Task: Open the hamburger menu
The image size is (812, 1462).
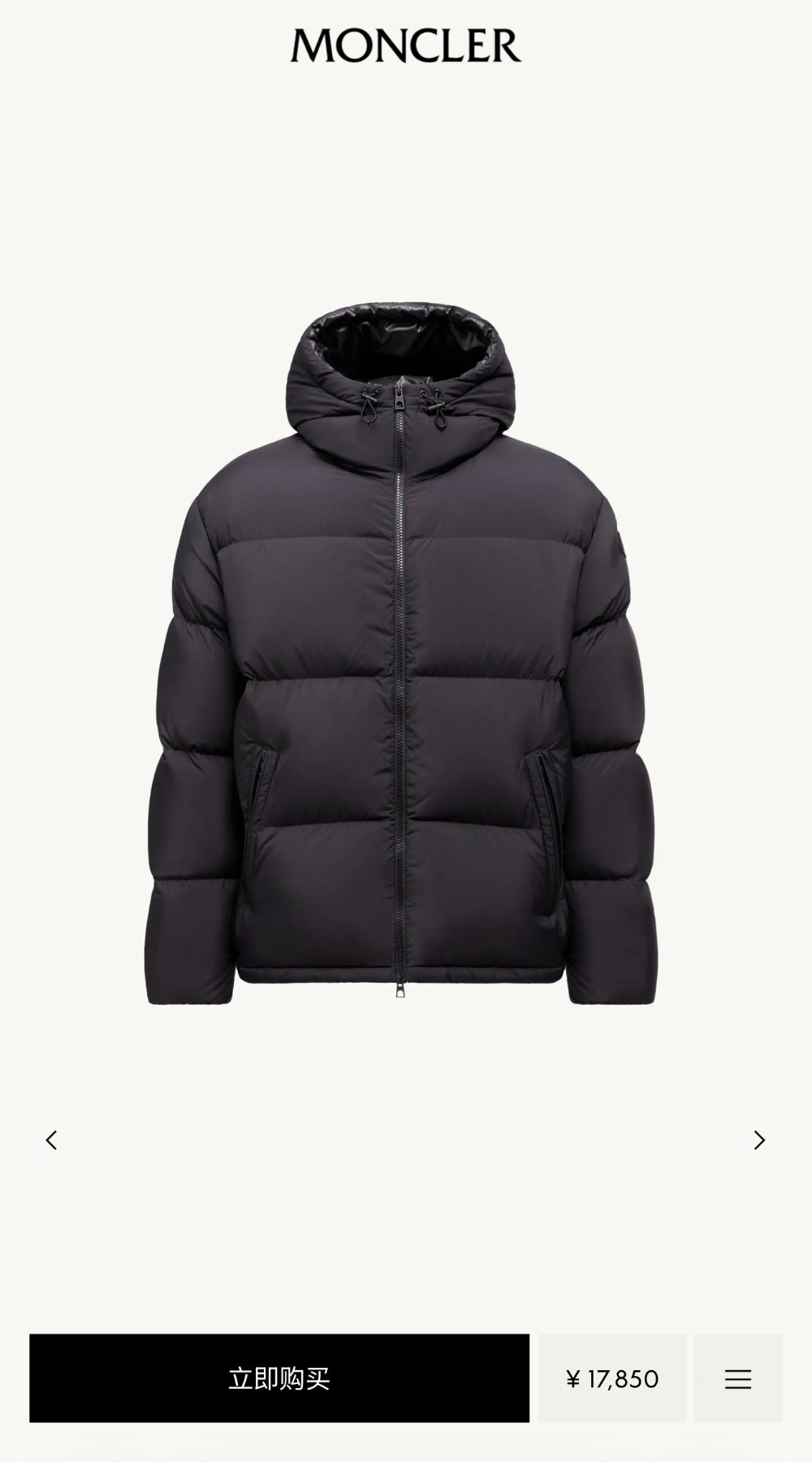Action: [x=737, y=1378]
